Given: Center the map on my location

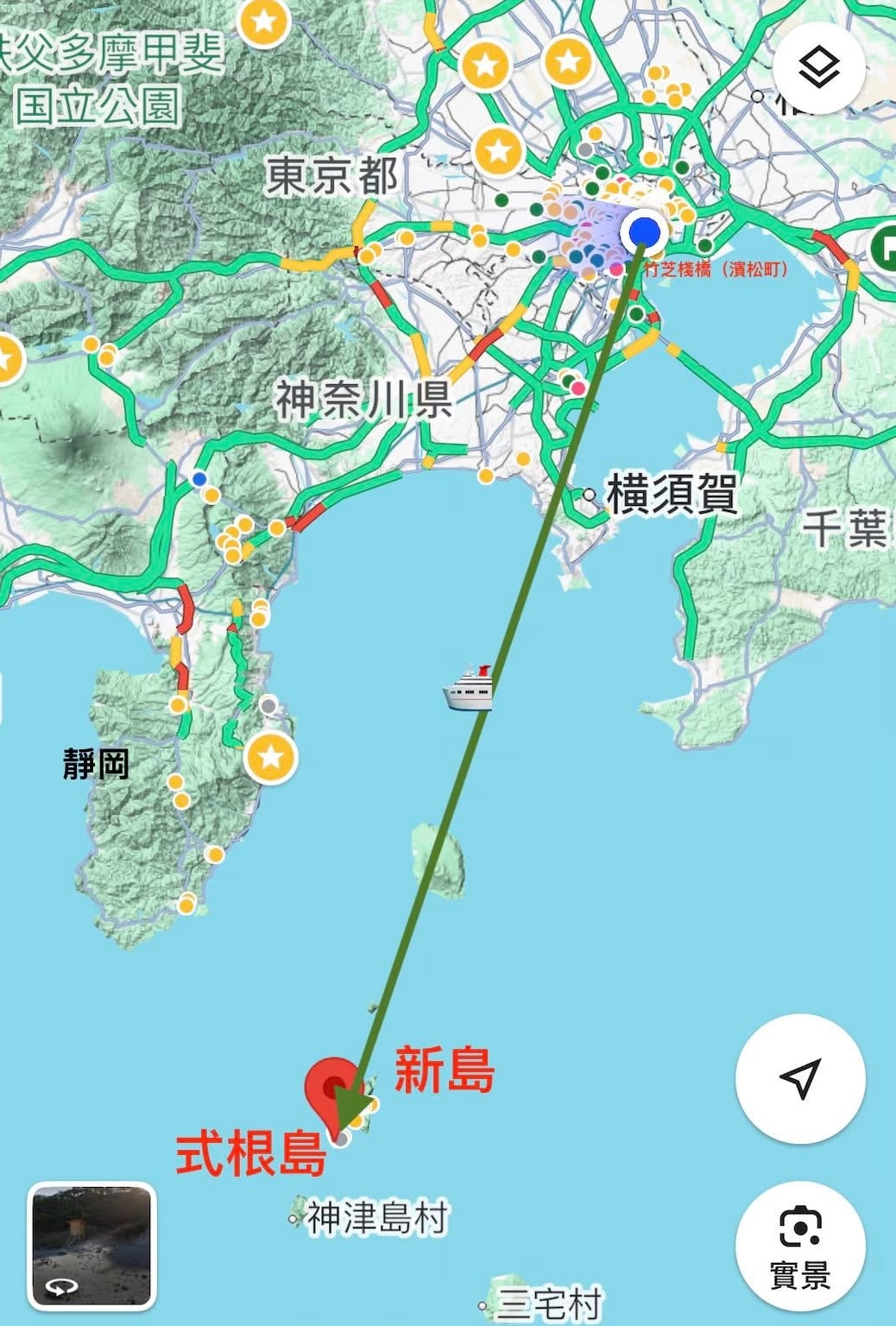Looking at the screenshot, I should pos(800,1078).
